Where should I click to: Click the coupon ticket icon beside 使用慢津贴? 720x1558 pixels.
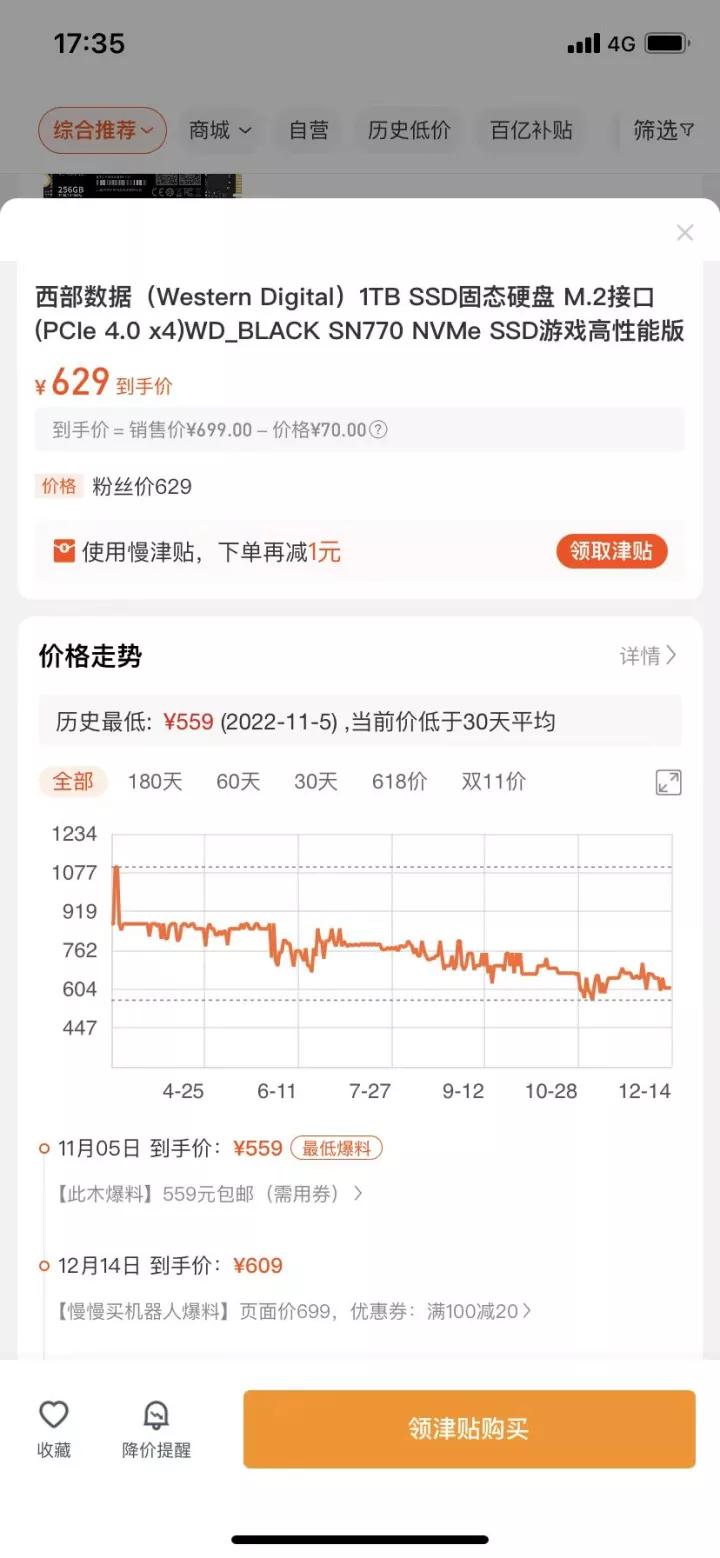[x=62, y=550]
